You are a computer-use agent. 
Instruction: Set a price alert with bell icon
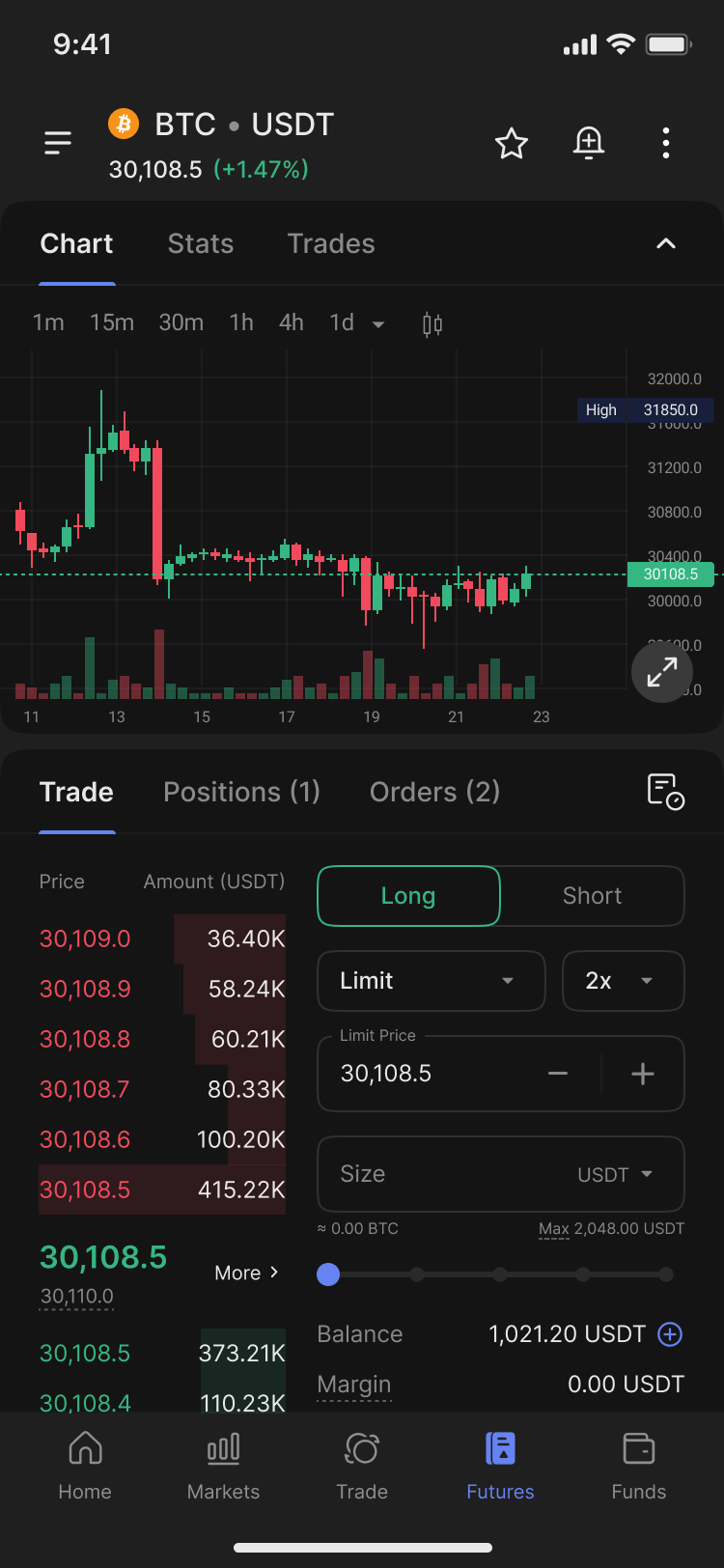tap(589, 143)
